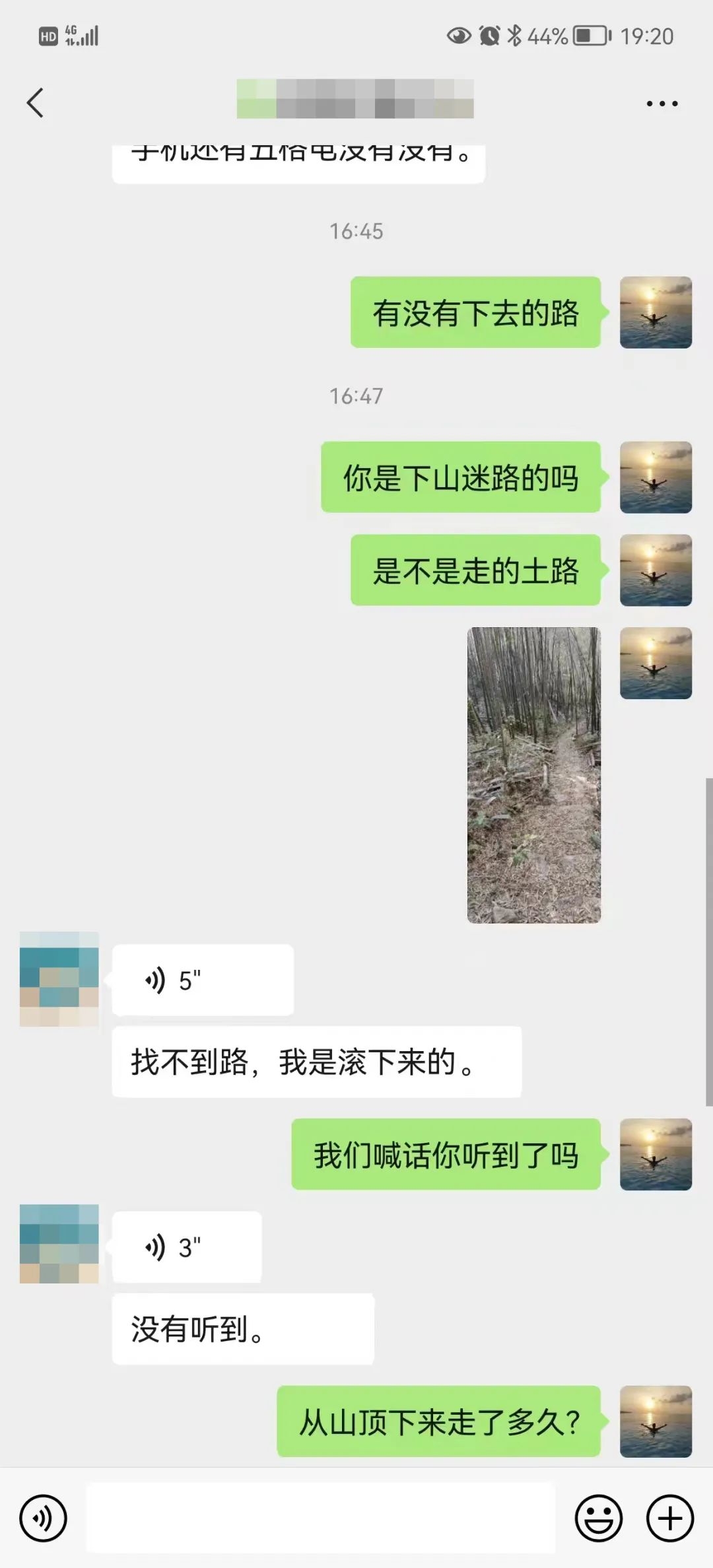
Task: Play the 5-second voice message
Action: click(x=202, y=980)
